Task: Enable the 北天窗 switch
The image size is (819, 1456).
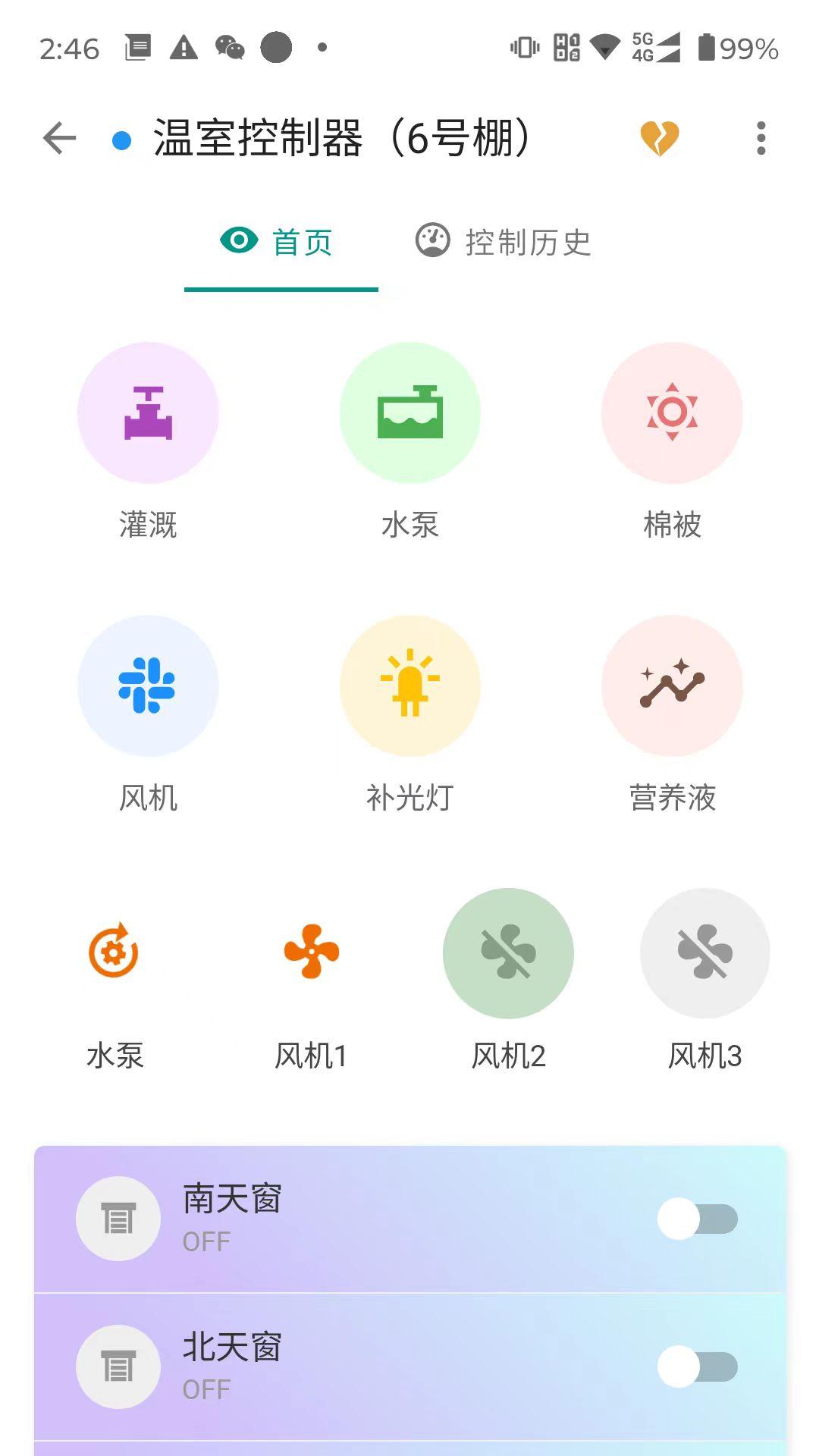Action: click(698, 1367)
